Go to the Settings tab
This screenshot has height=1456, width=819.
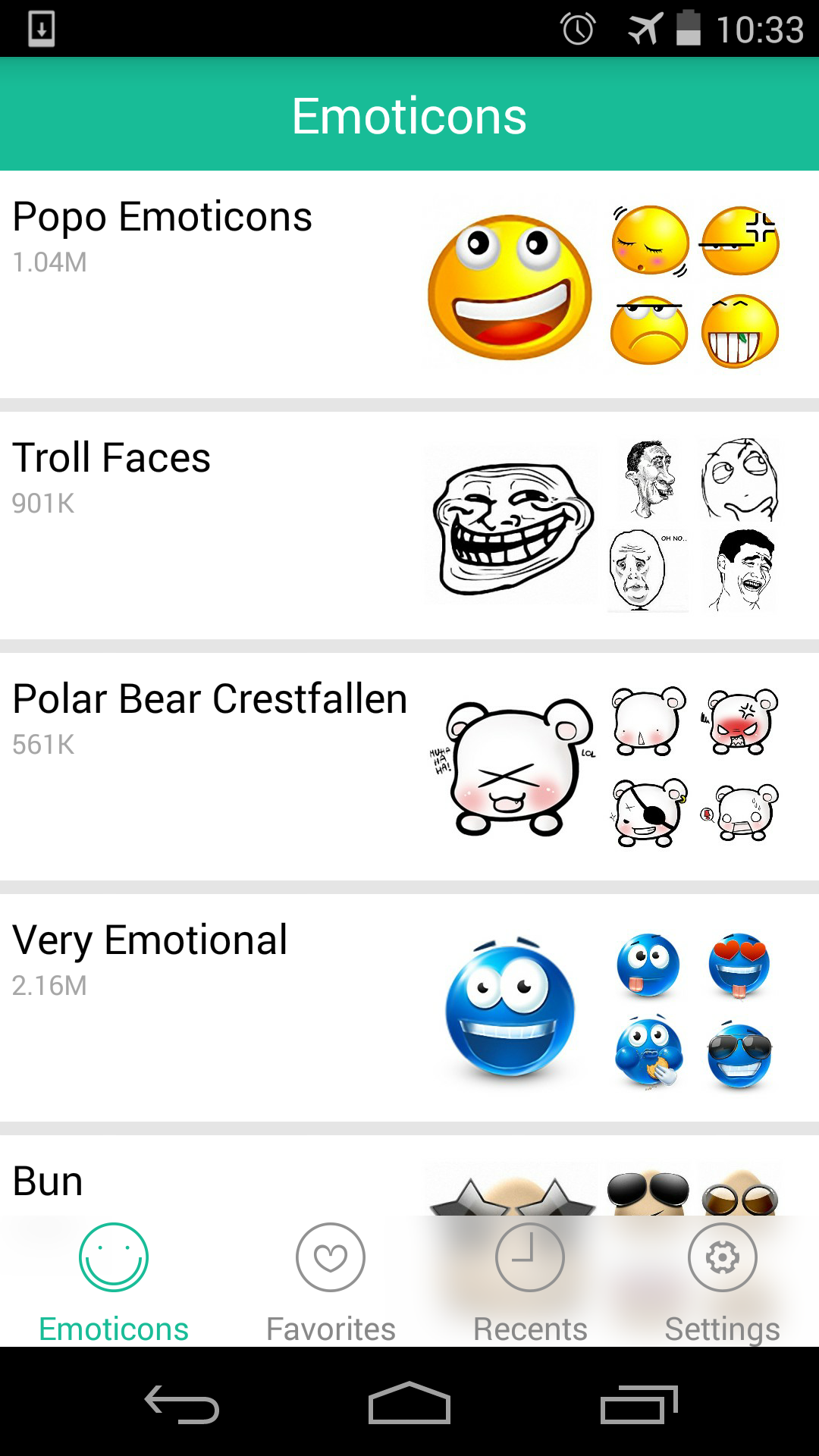[x=722, y=1282]
